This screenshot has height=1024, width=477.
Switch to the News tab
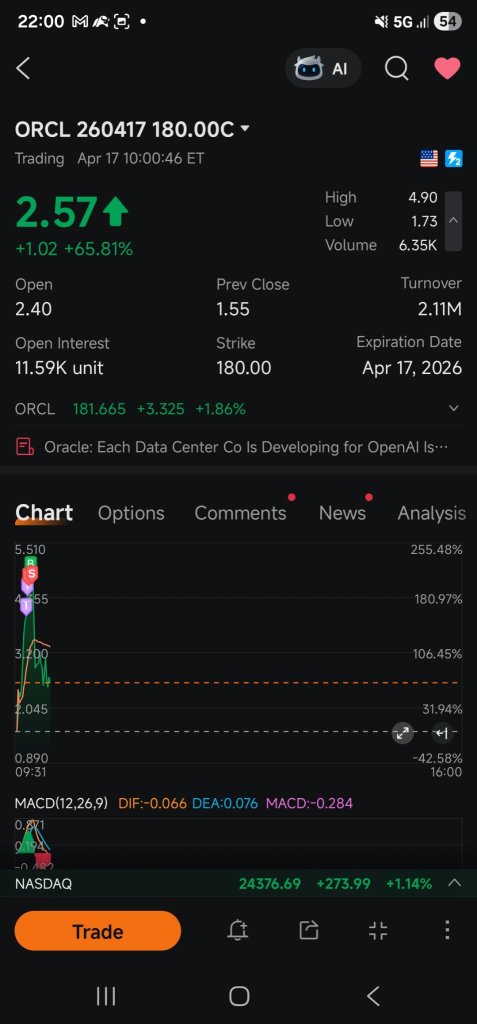click(342, 513)
